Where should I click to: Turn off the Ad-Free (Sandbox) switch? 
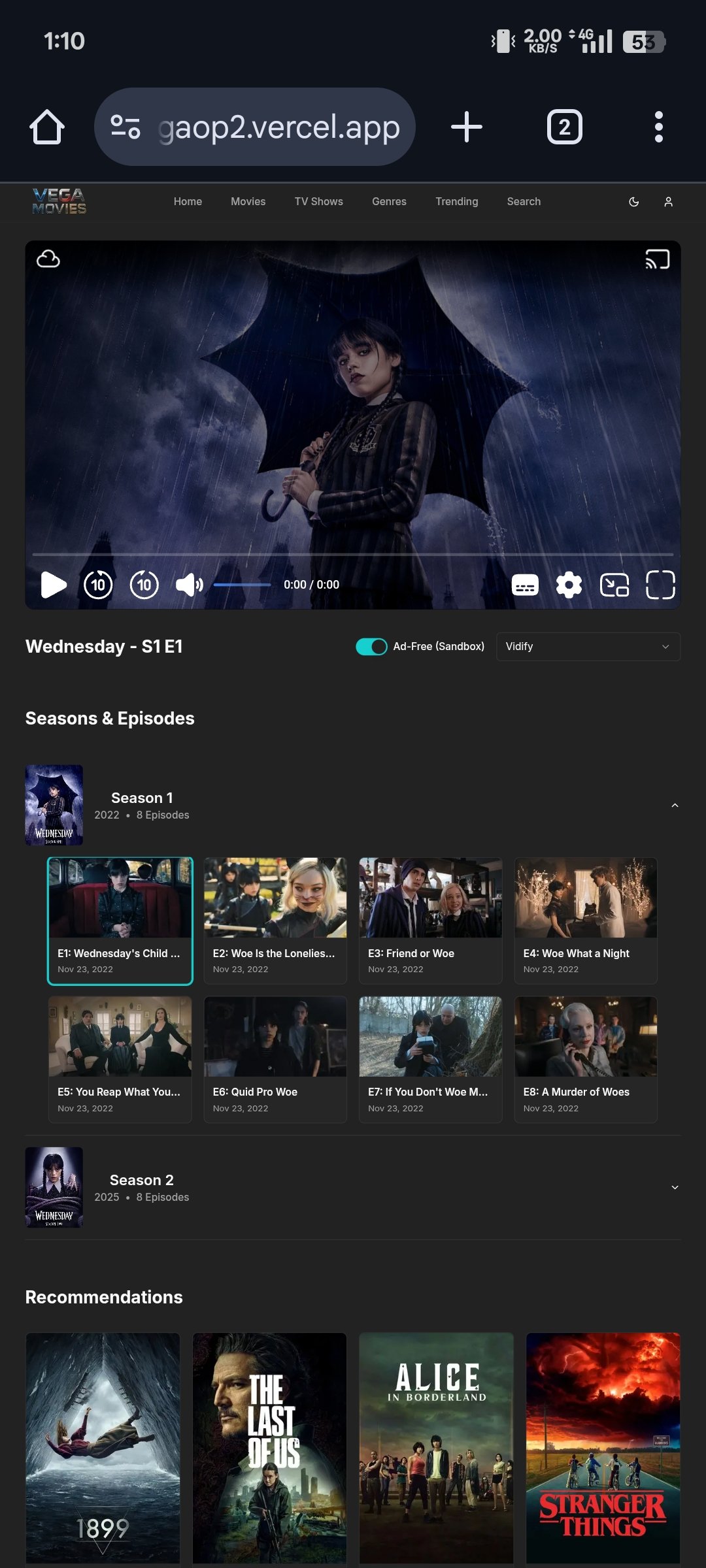tap(371, 647)
